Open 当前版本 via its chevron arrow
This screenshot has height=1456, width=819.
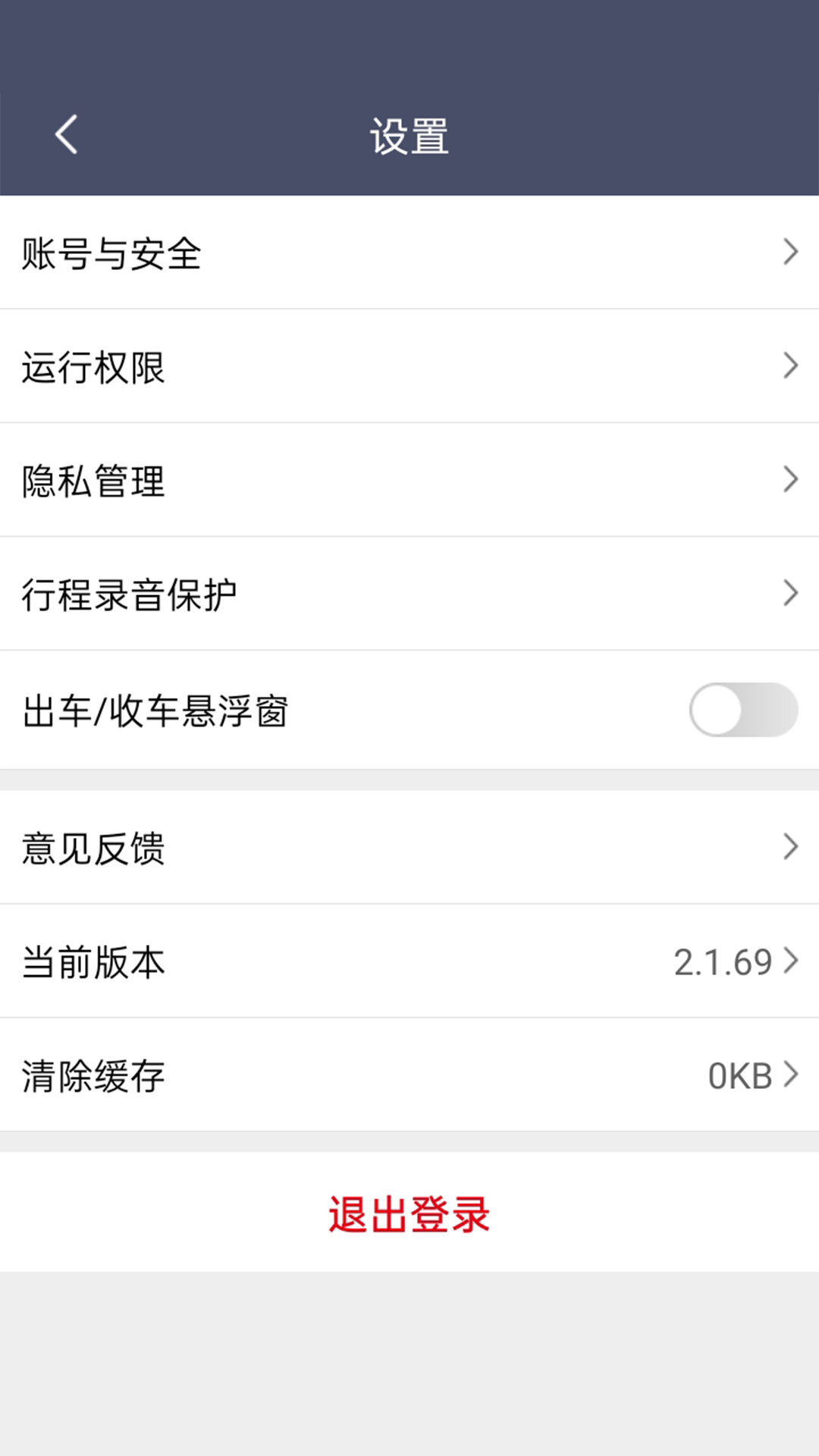point(791,961)
